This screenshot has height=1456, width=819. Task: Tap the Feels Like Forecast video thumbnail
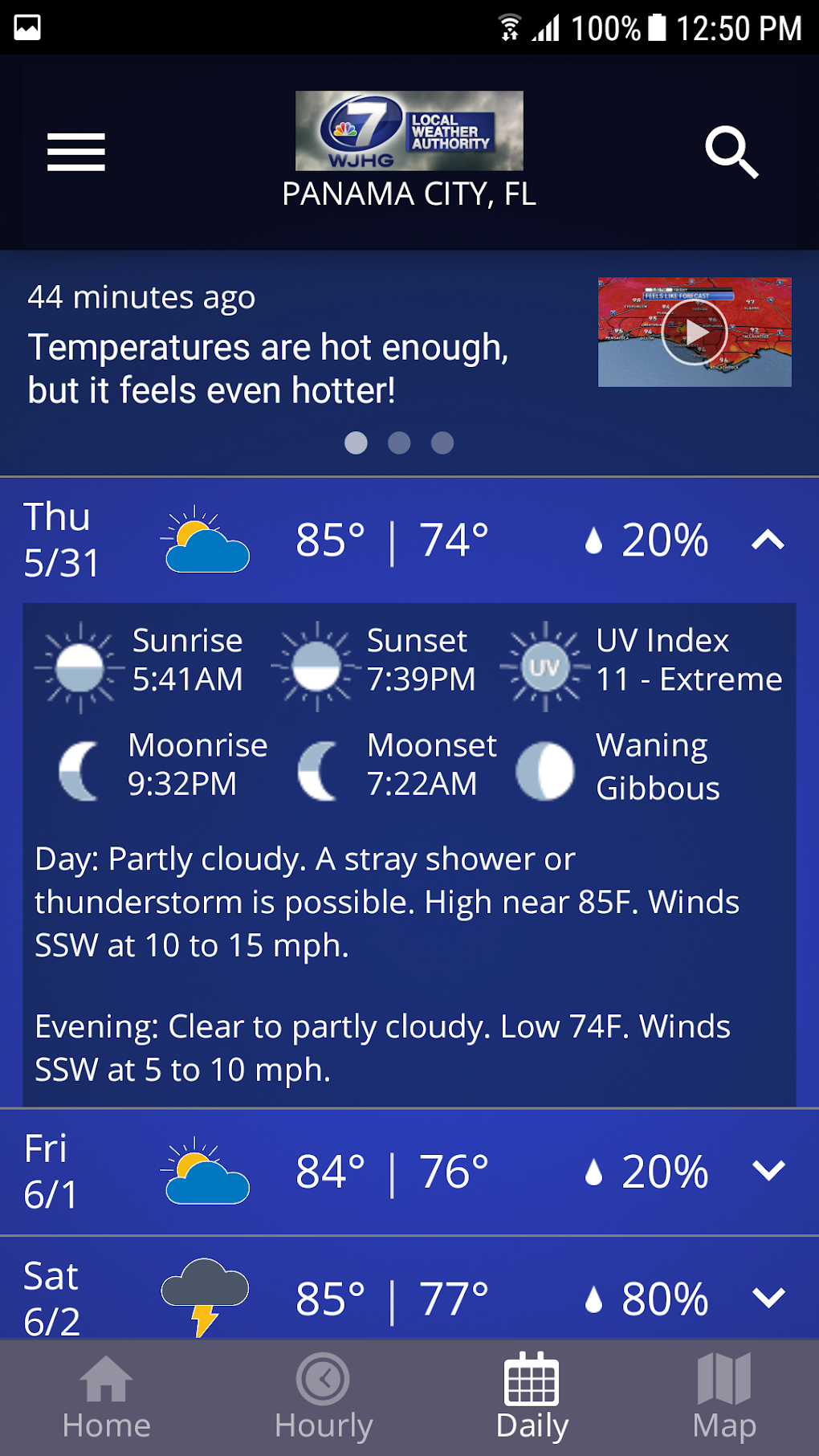click(695, 332)
